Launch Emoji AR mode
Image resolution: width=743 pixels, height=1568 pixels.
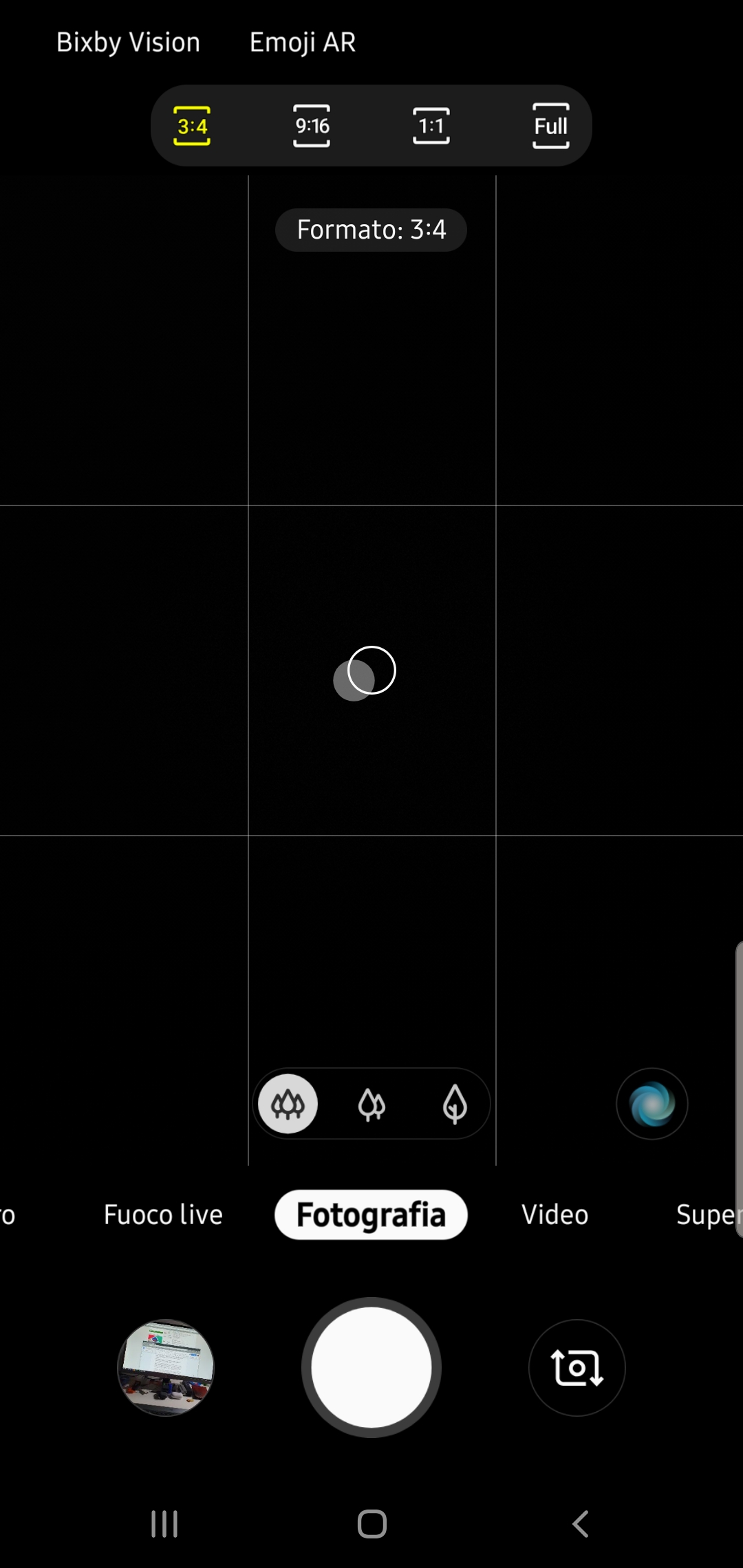point(303,43)
